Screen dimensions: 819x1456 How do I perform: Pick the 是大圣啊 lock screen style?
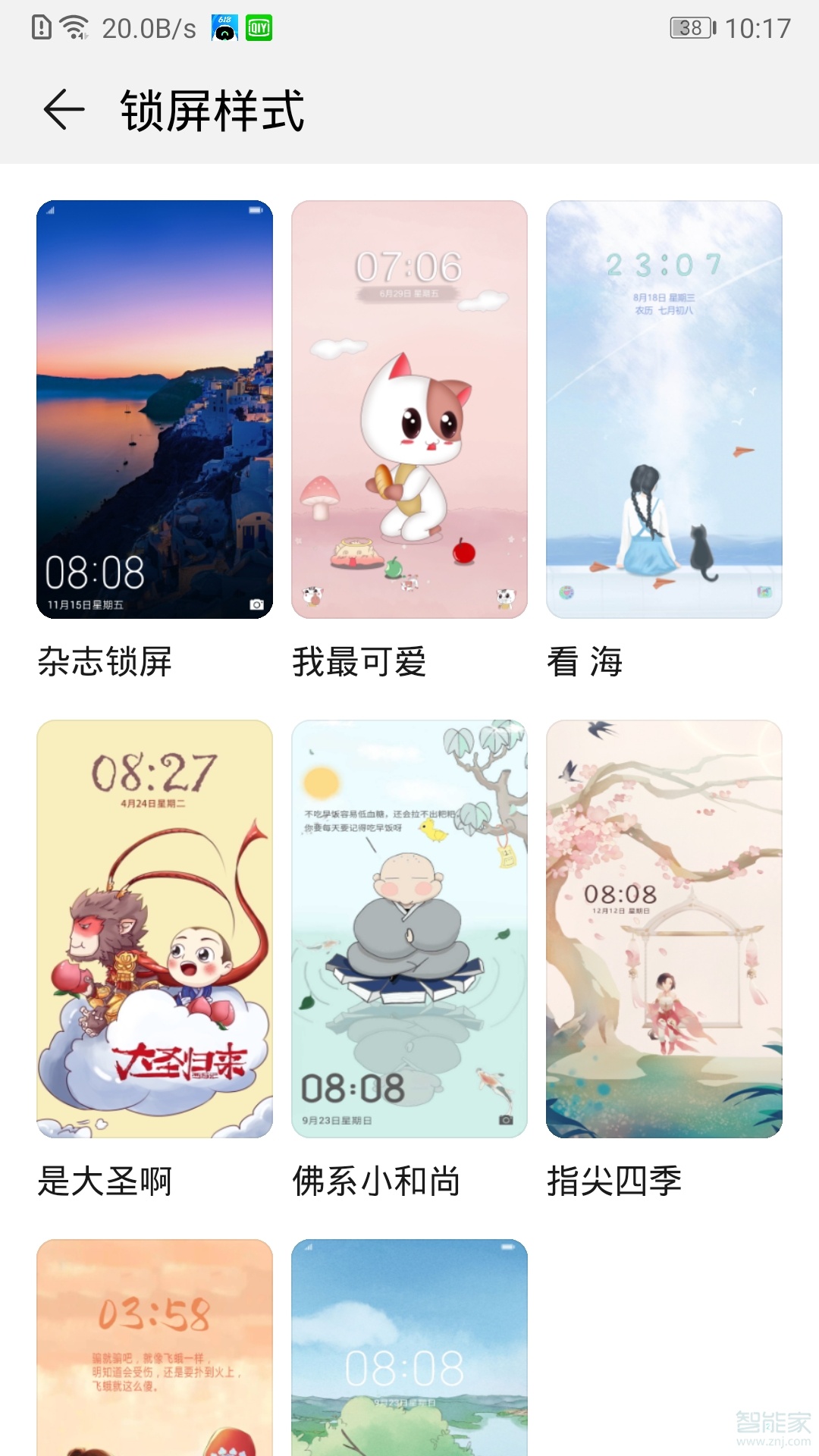pyautogui.click(x=155, y=929)
